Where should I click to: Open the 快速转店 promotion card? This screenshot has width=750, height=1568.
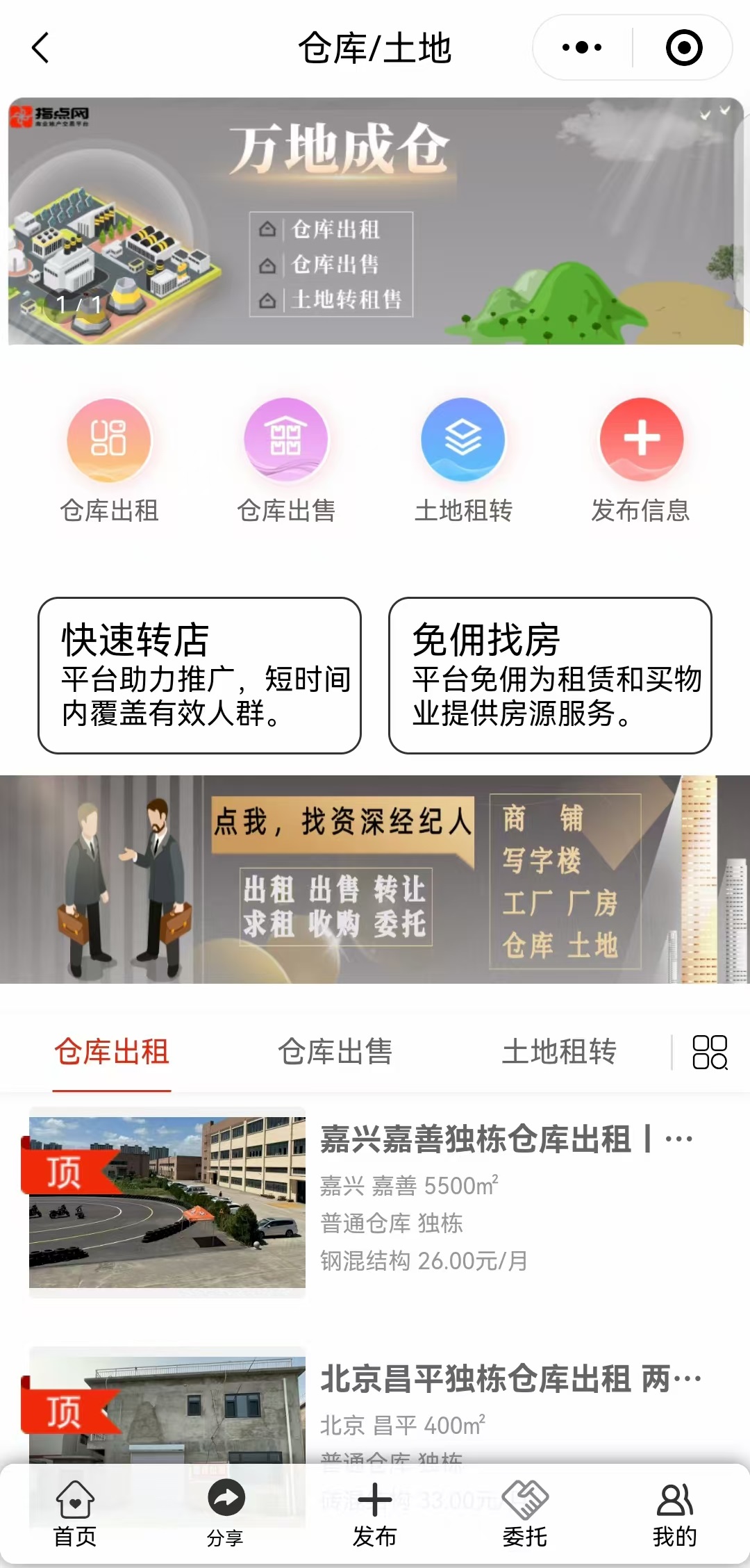(x=200, y=674)
